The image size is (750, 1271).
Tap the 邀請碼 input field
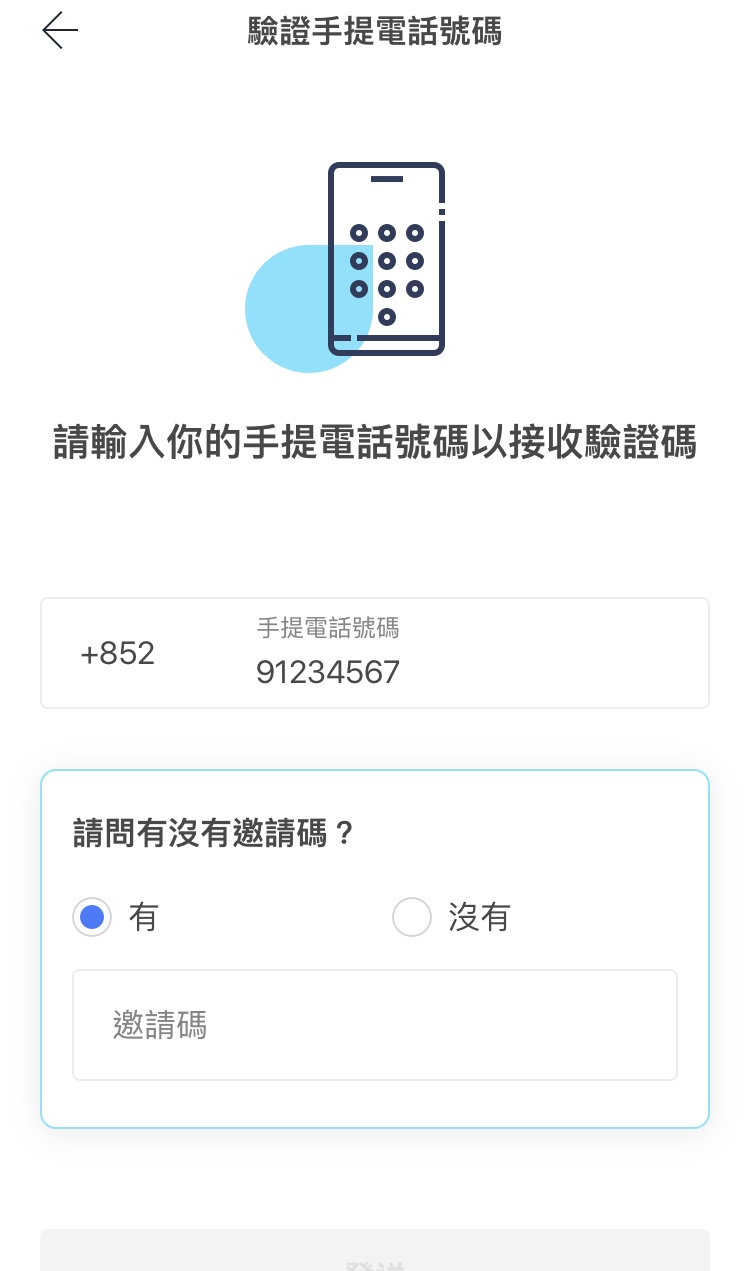coord(375,1025)
